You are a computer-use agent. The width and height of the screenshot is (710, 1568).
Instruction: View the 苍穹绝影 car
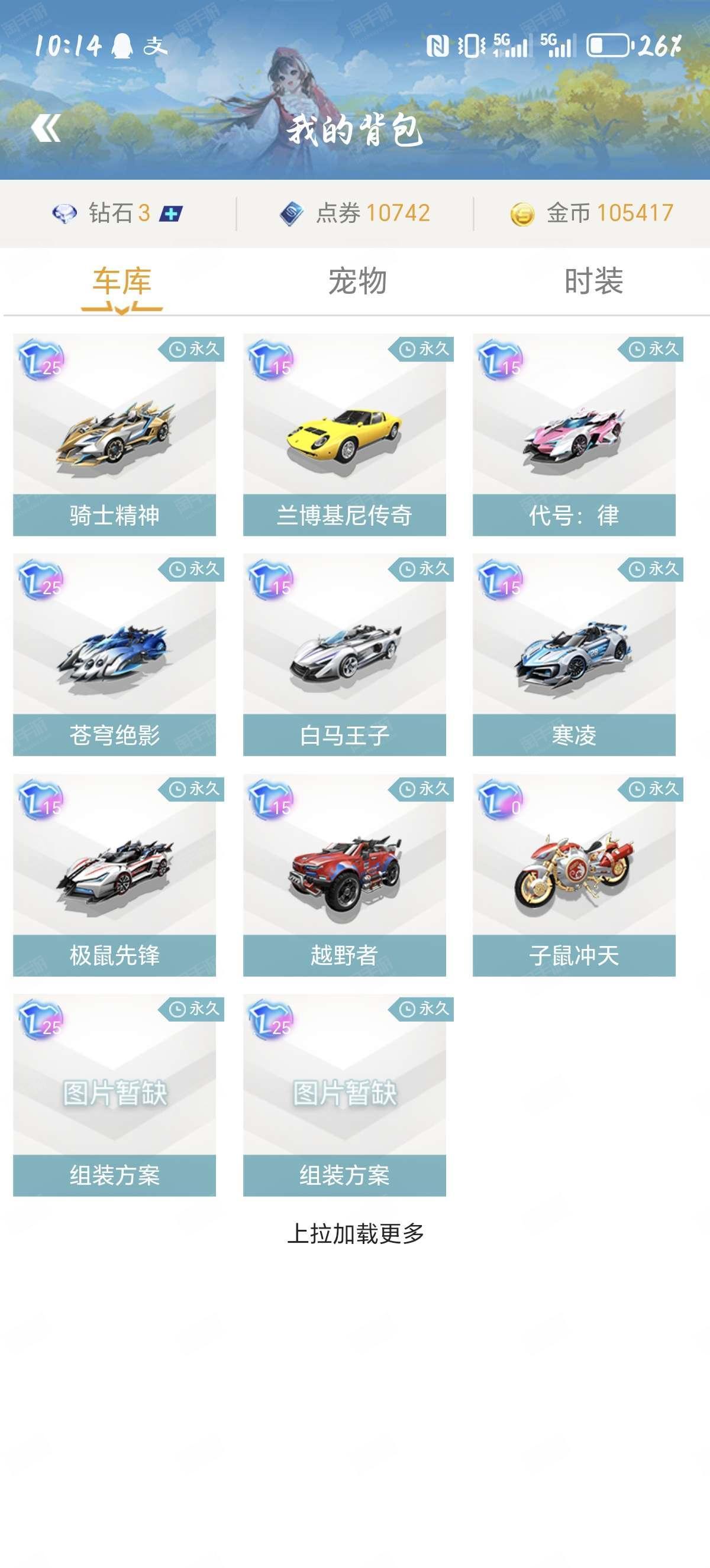click(x=114, y=655)
